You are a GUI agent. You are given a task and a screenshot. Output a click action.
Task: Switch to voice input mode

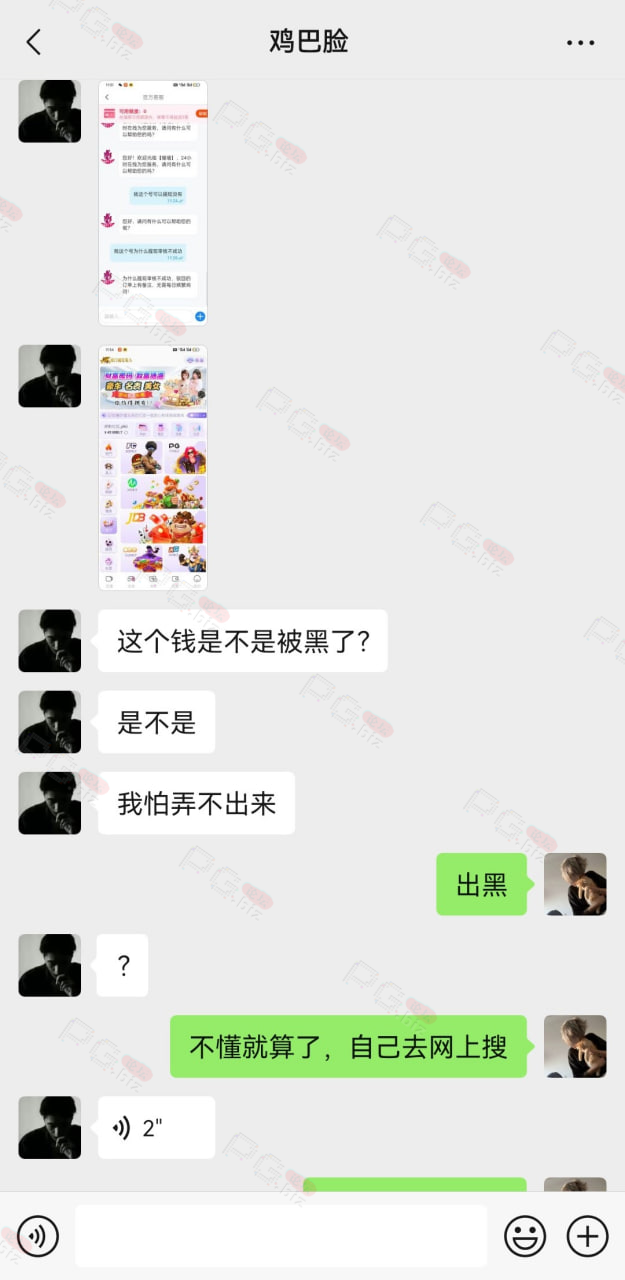point(38,1237)
